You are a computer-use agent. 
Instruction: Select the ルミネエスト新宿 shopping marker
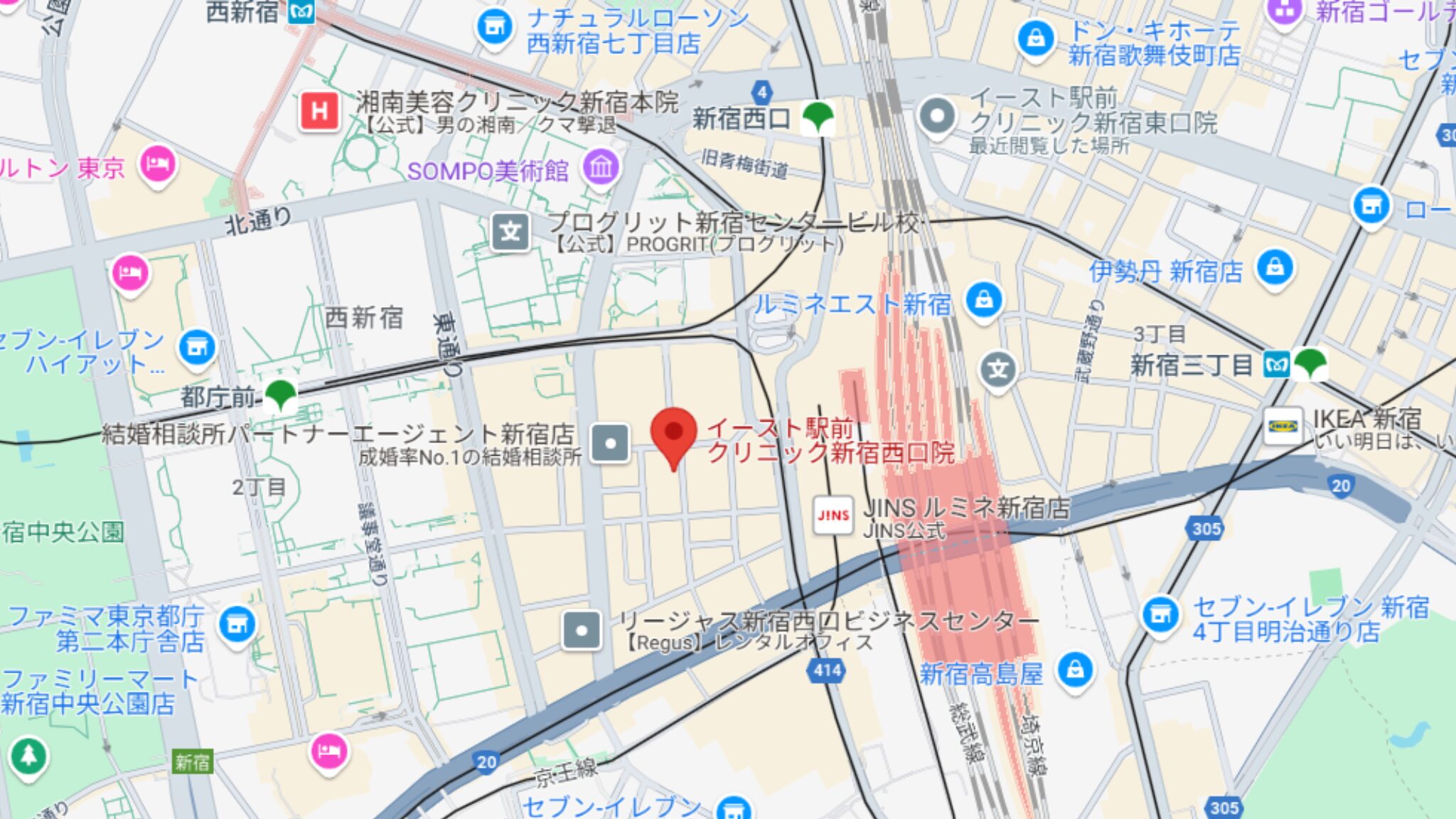click(x=984, y=301)
